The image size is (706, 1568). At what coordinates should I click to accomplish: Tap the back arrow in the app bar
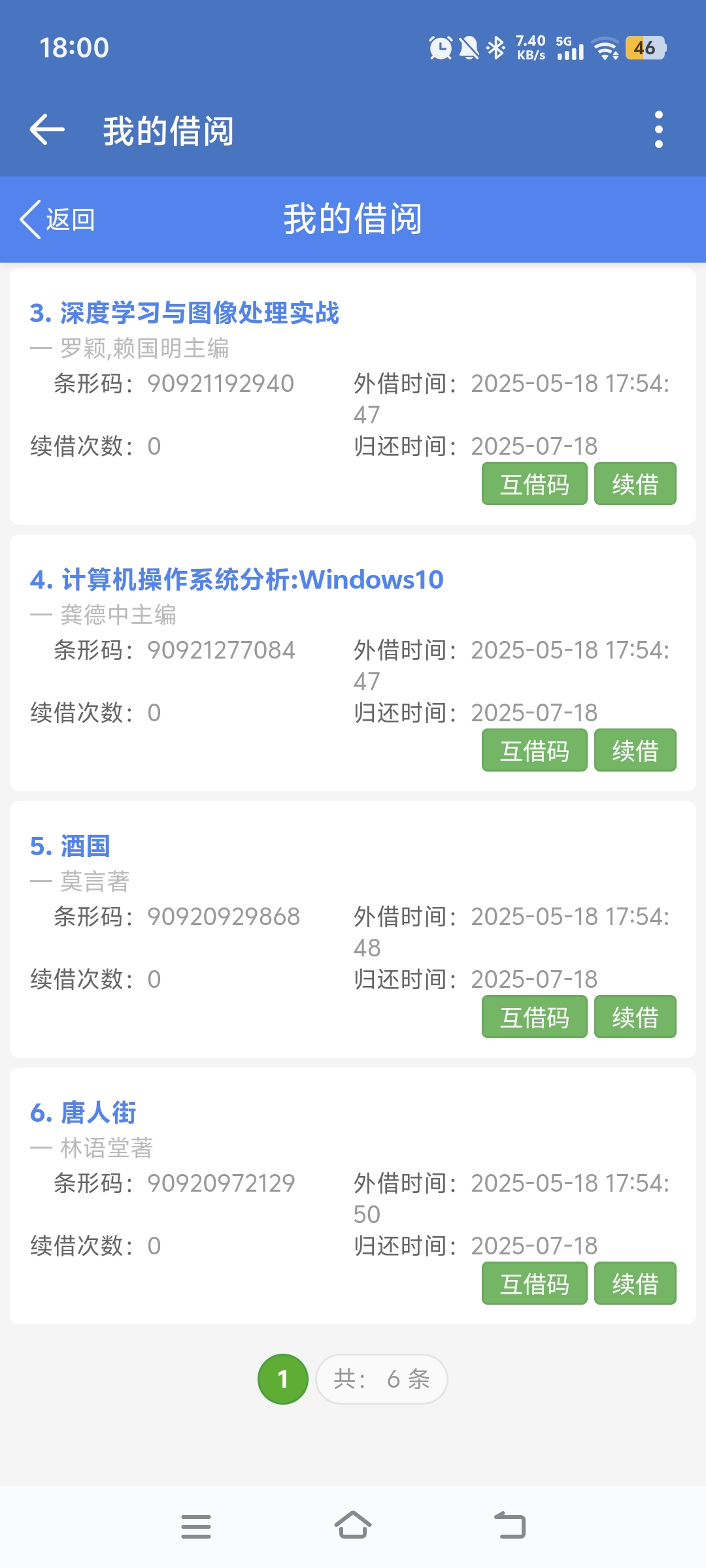click(x=47, y=129)
